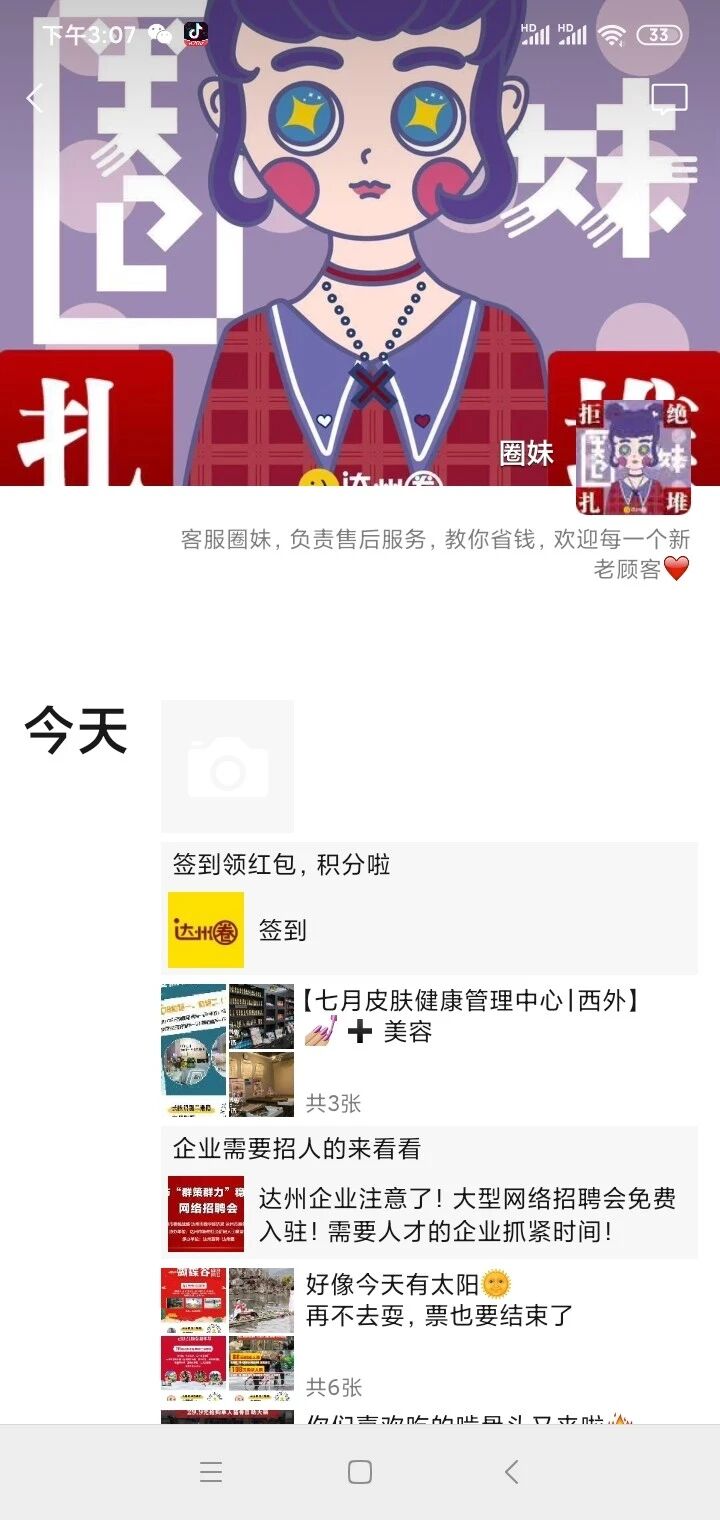Go back using the top-left arrow
720x1520 pixels.
pos(35,98)
